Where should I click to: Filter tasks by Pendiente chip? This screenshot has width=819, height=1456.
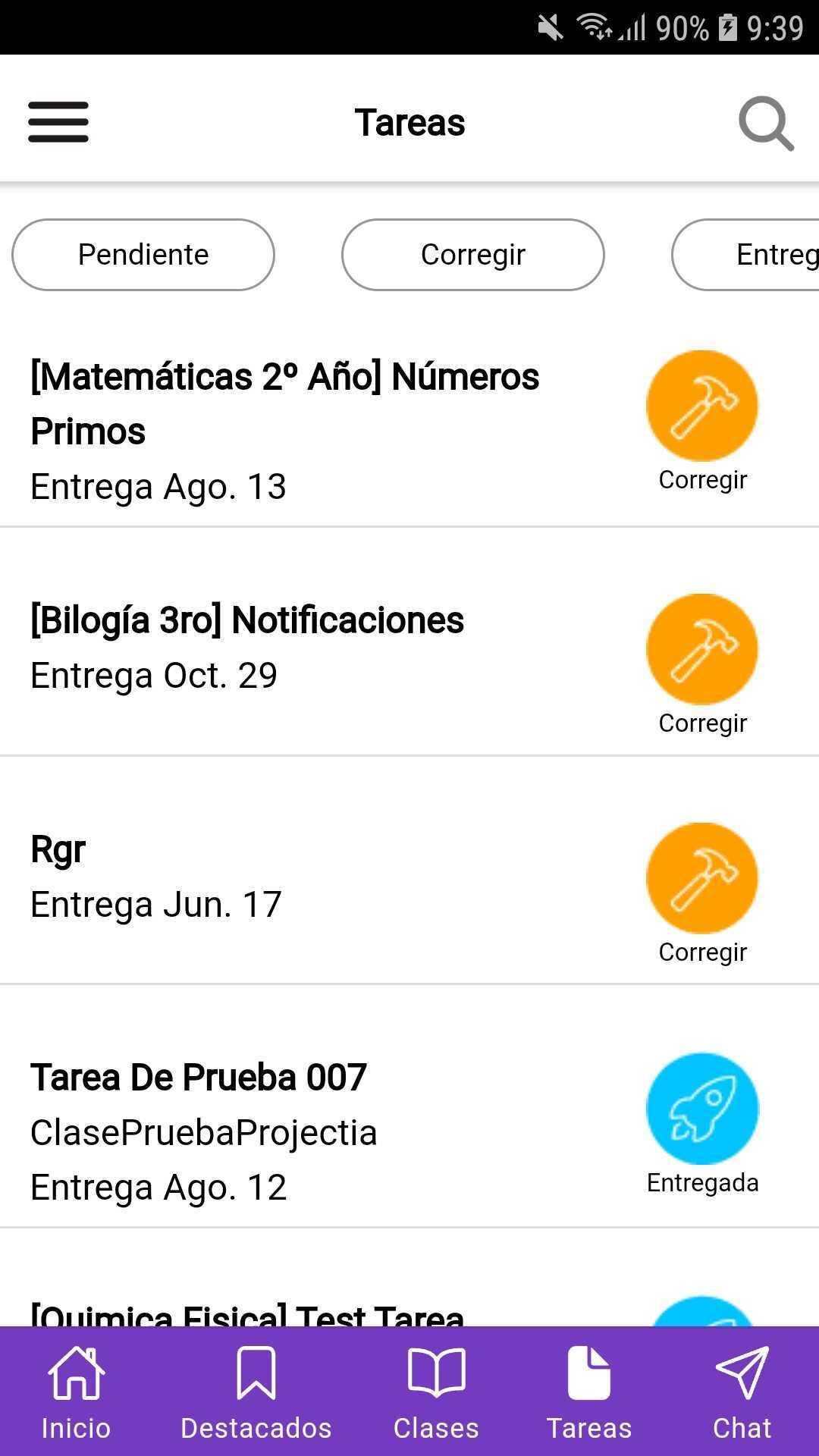[143, 255]
